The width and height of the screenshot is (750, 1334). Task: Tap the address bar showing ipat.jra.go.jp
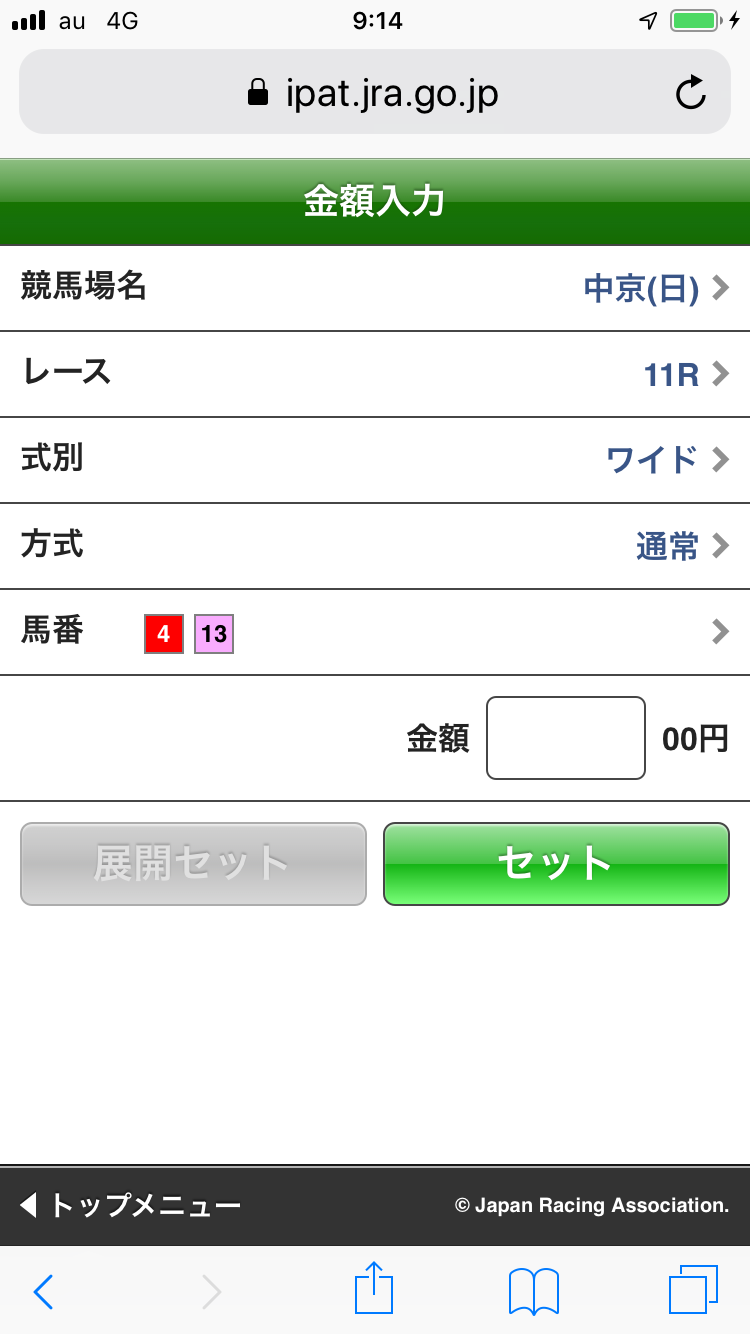(375, 93)
